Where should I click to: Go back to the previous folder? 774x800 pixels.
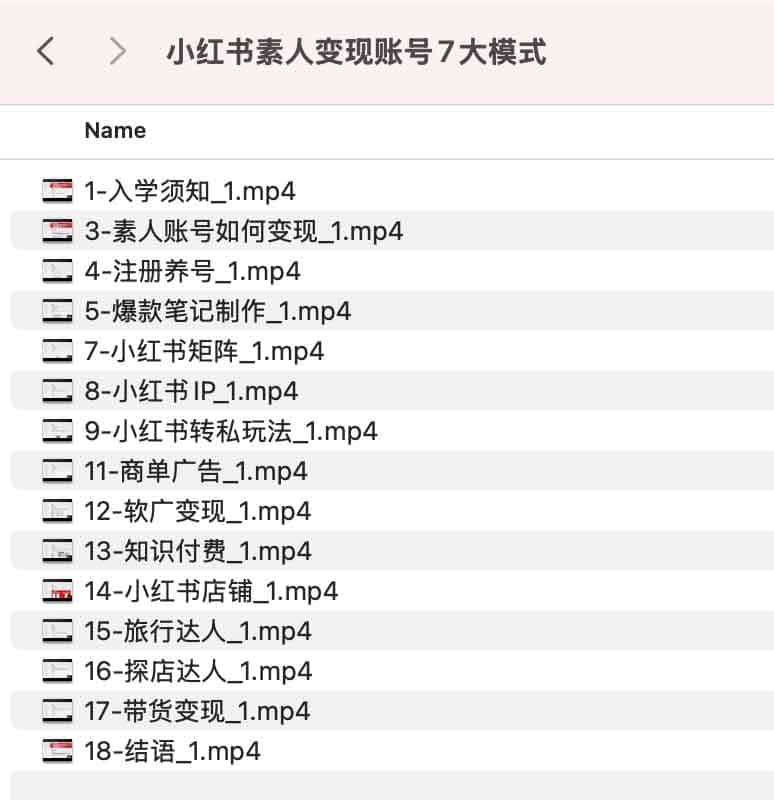tap(45, 51)
